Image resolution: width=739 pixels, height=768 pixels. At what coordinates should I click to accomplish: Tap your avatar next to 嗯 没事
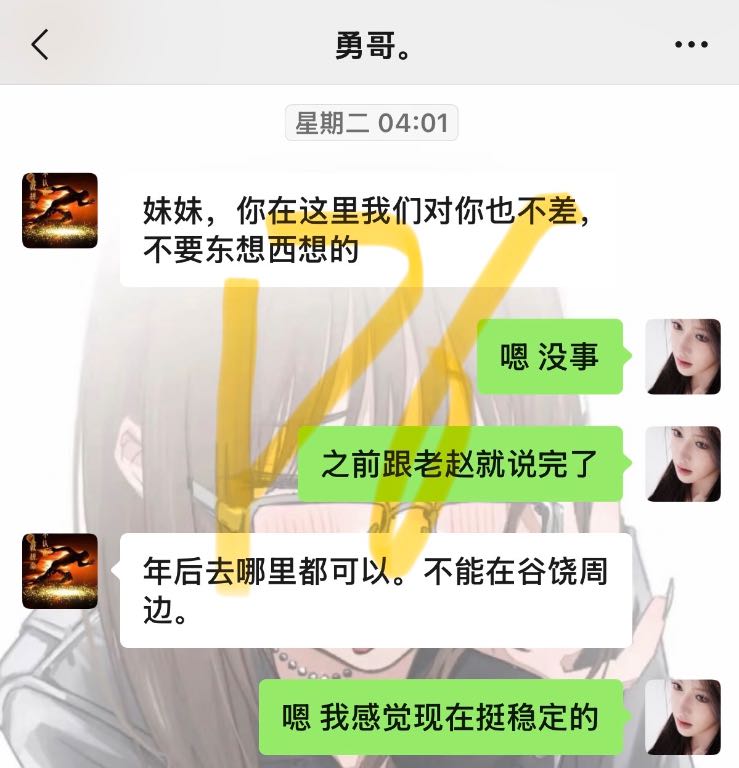pos(683,356)
